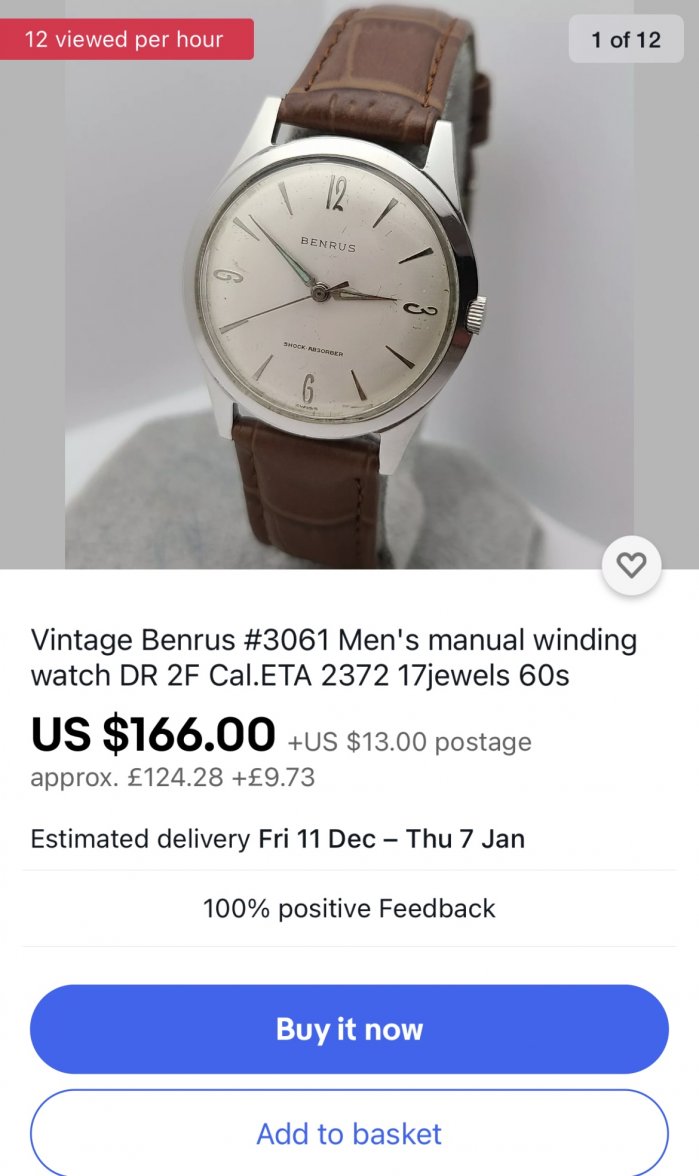
Task: Add this watch to your watchlist with the heart
Action: [x=631, y=566]
